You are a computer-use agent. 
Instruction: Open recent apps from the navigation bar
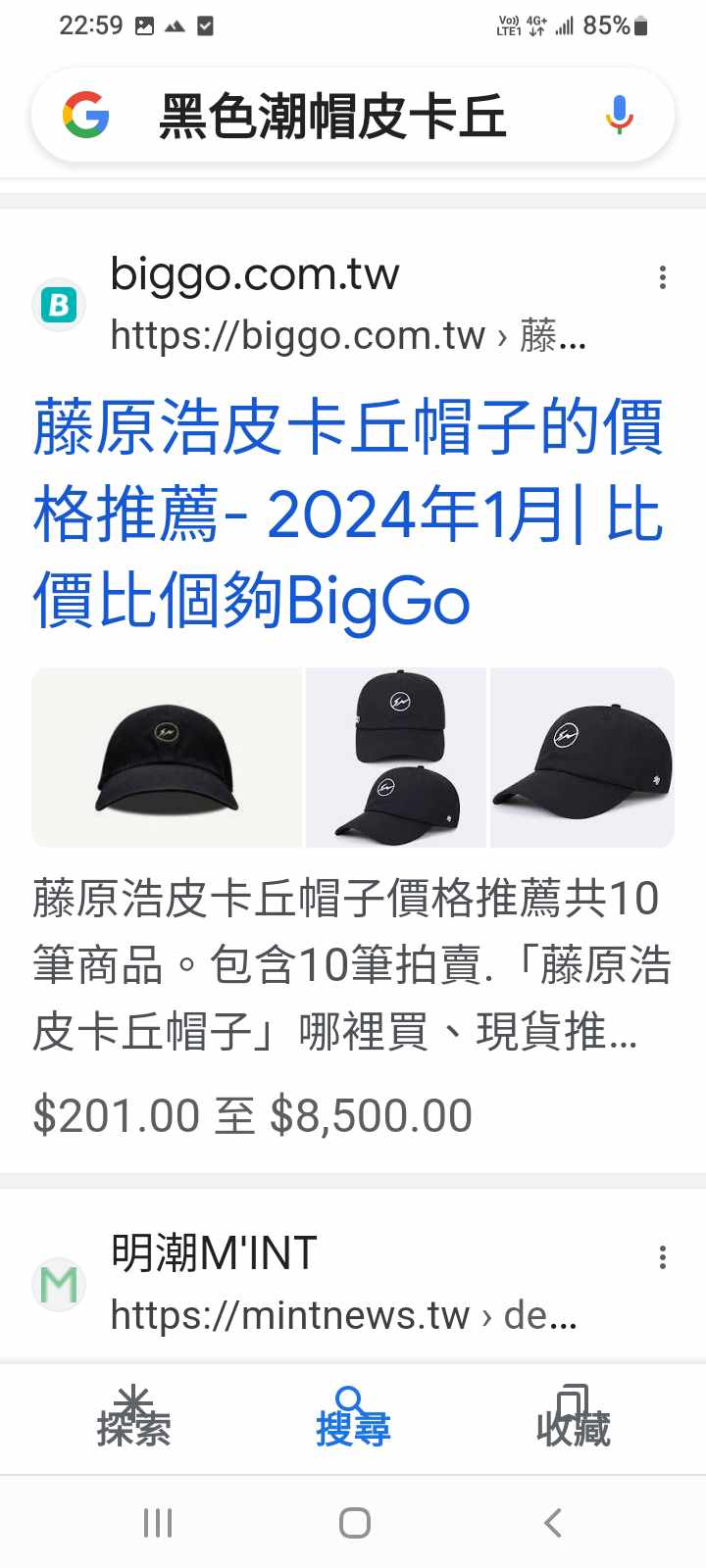click(x=157, y=1523)
